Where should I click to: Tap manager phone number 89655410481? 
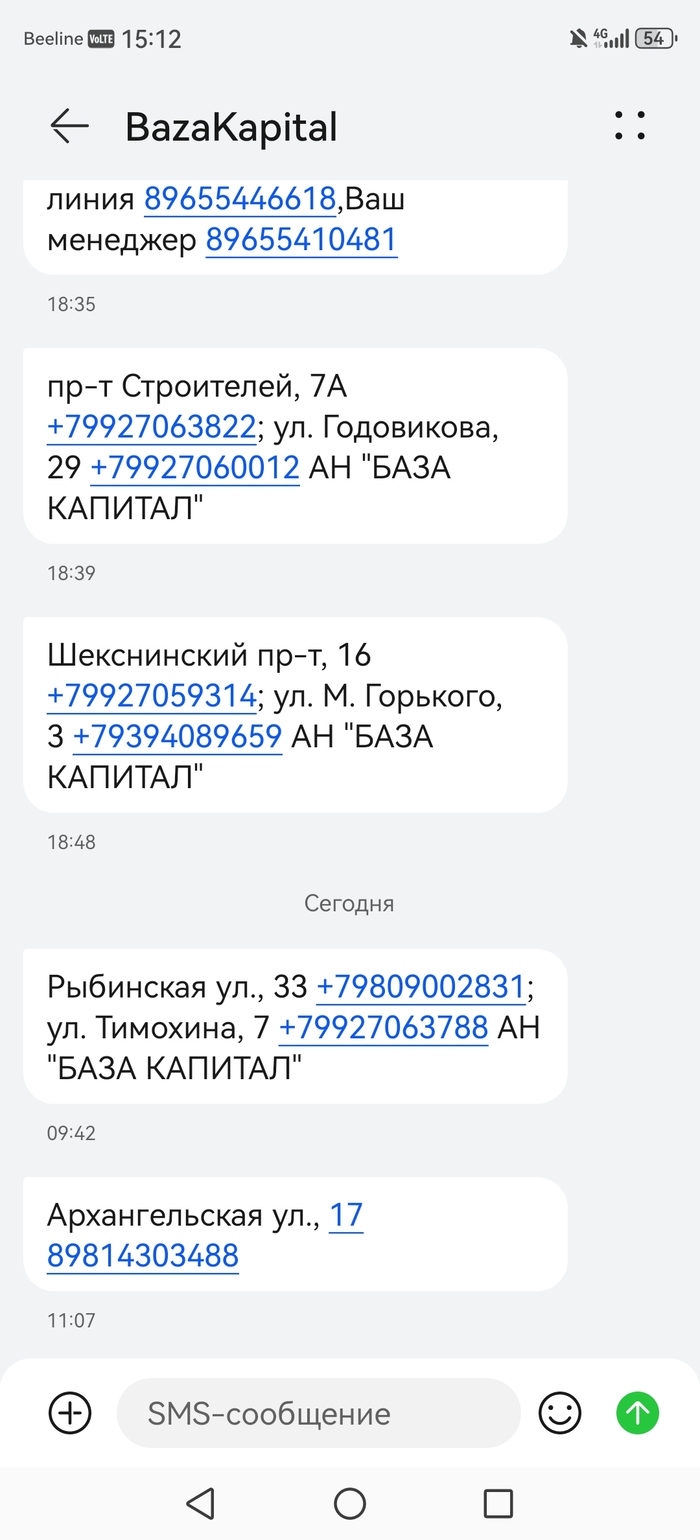[x=301, y=240]
